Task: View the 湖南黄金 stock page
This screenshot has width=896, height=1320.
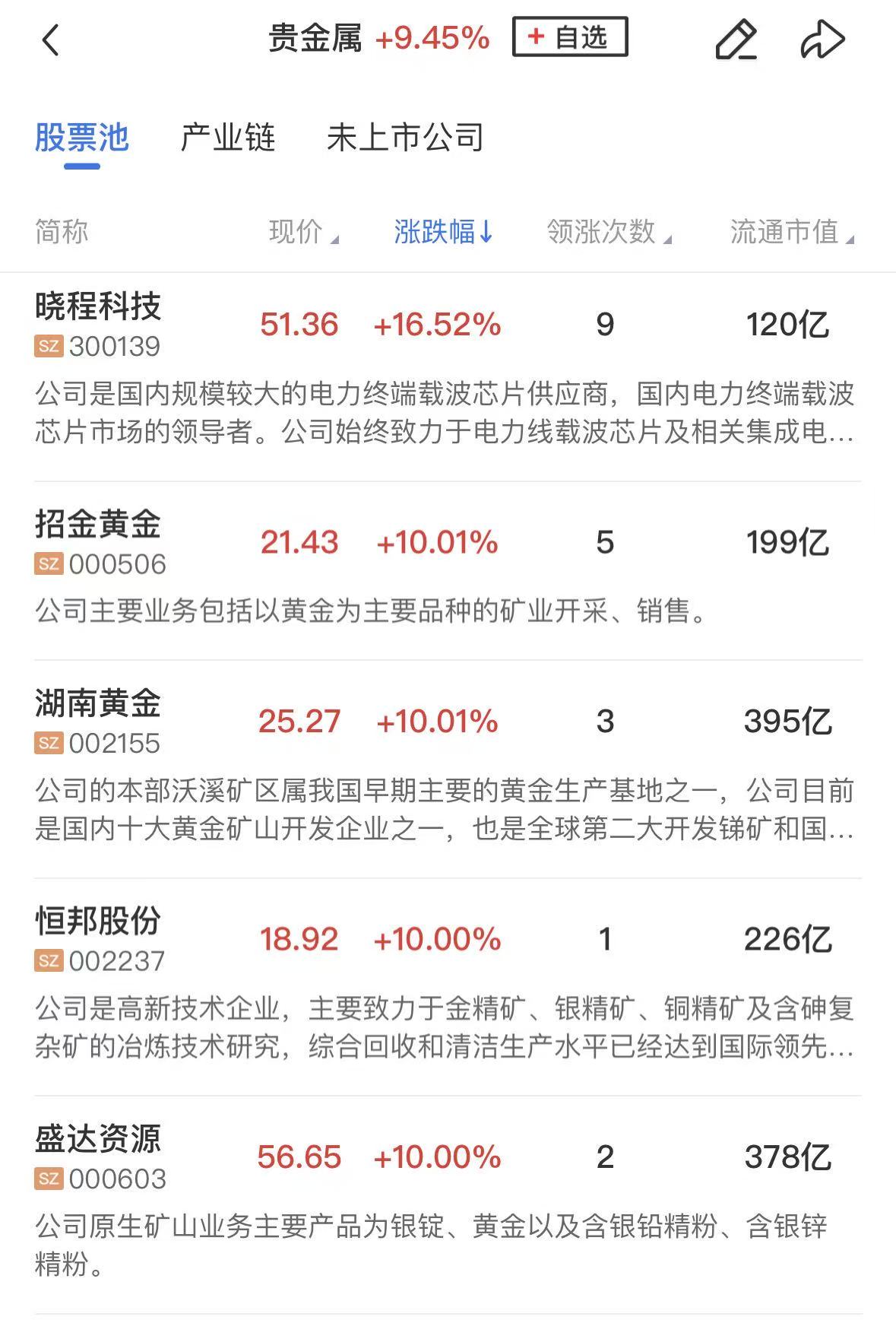Action: pyautogui.click(x=98, y=704)
